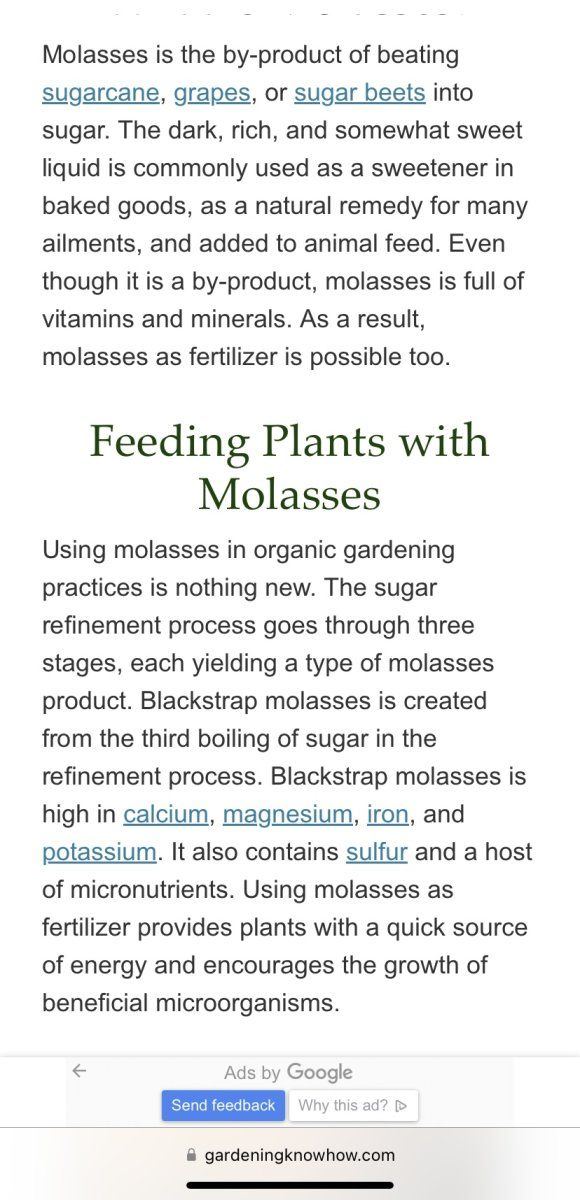This screenshot has height=1200, width=580.
Task: Follow the sulfur link
Action: pos(376,853)
